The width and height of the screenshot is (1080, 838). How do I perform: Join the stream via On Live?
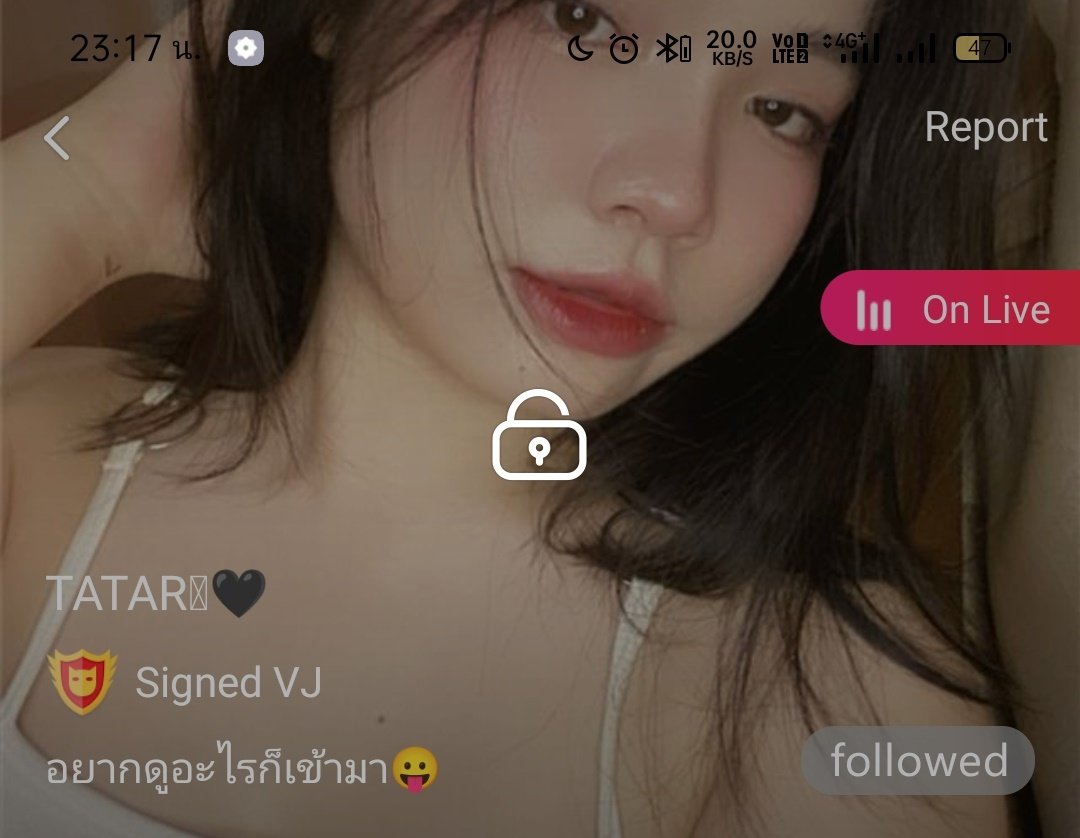[951, 309]
